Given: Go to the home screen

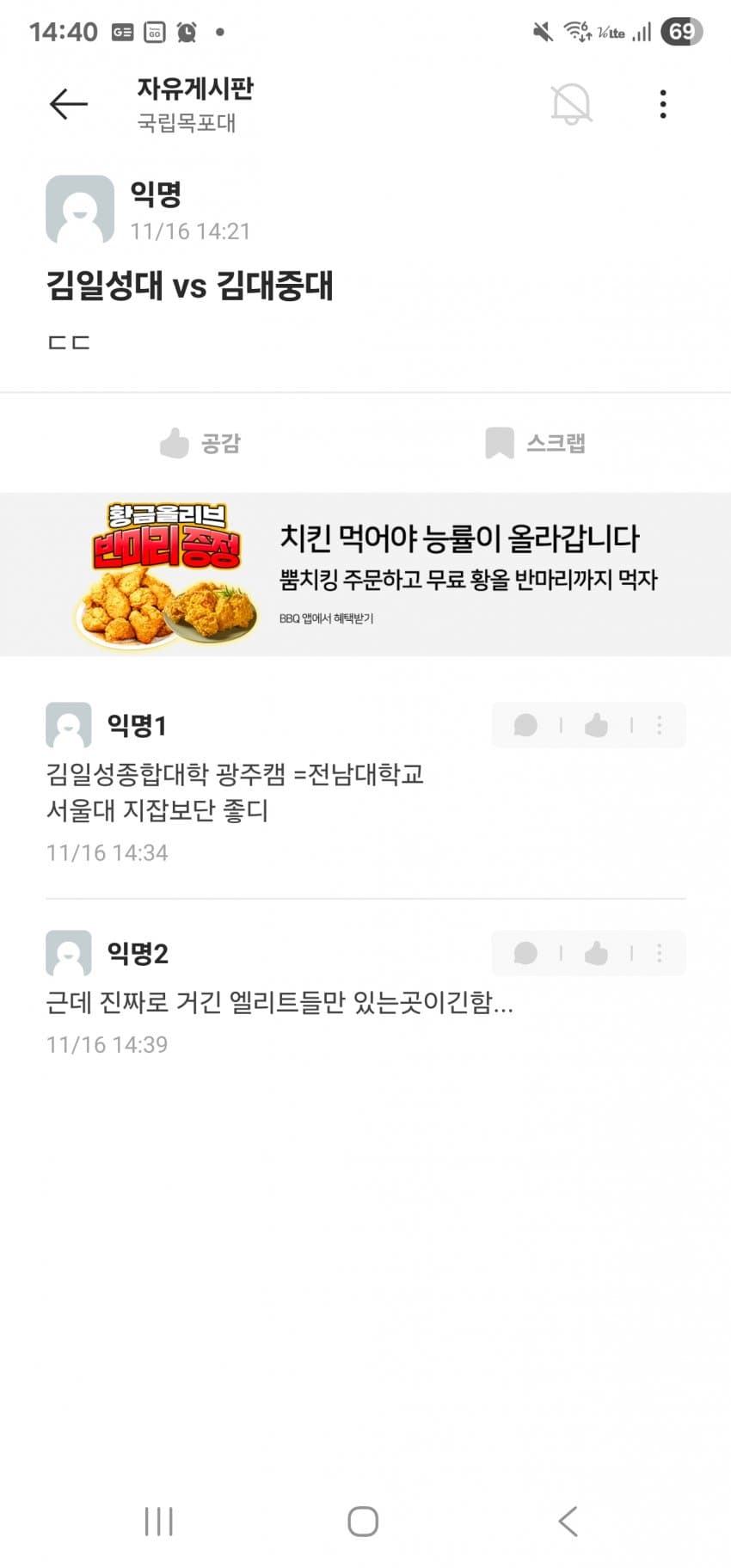Looking at the screenshot, I should pyautogui.click(x=363, y=1521).
